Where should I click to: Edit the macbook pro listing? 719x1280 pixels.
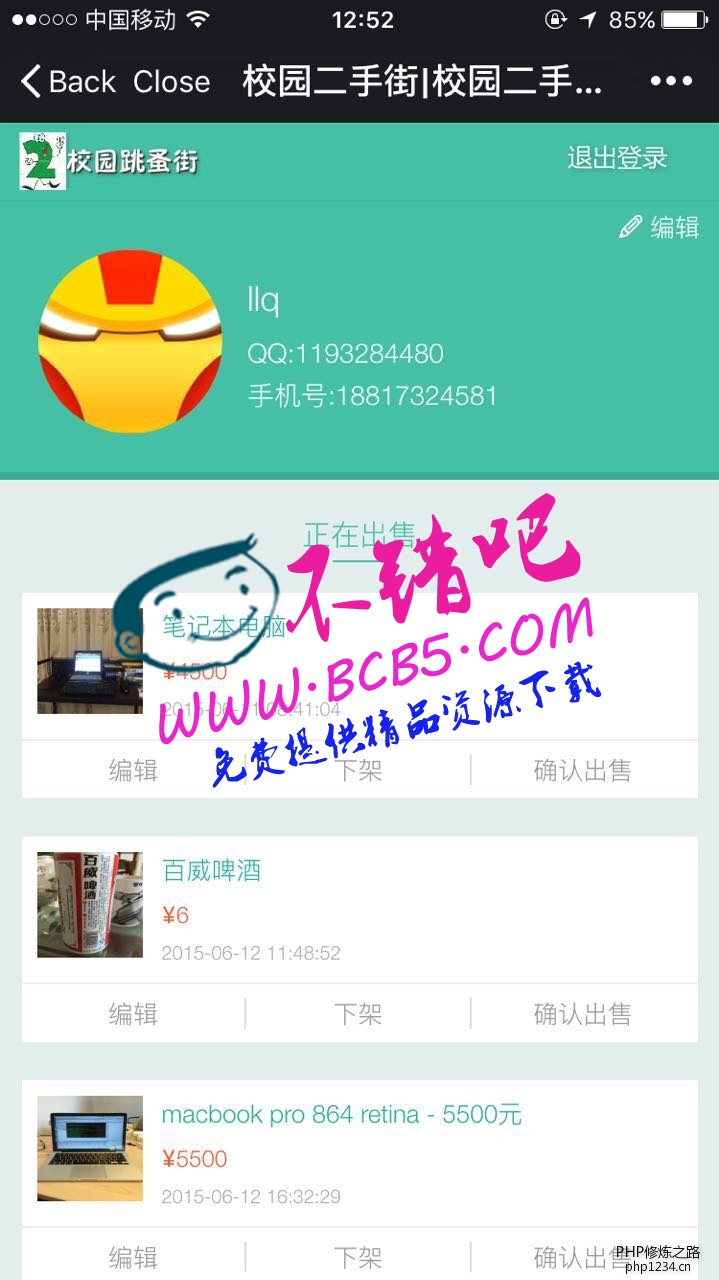[133, 1257]
